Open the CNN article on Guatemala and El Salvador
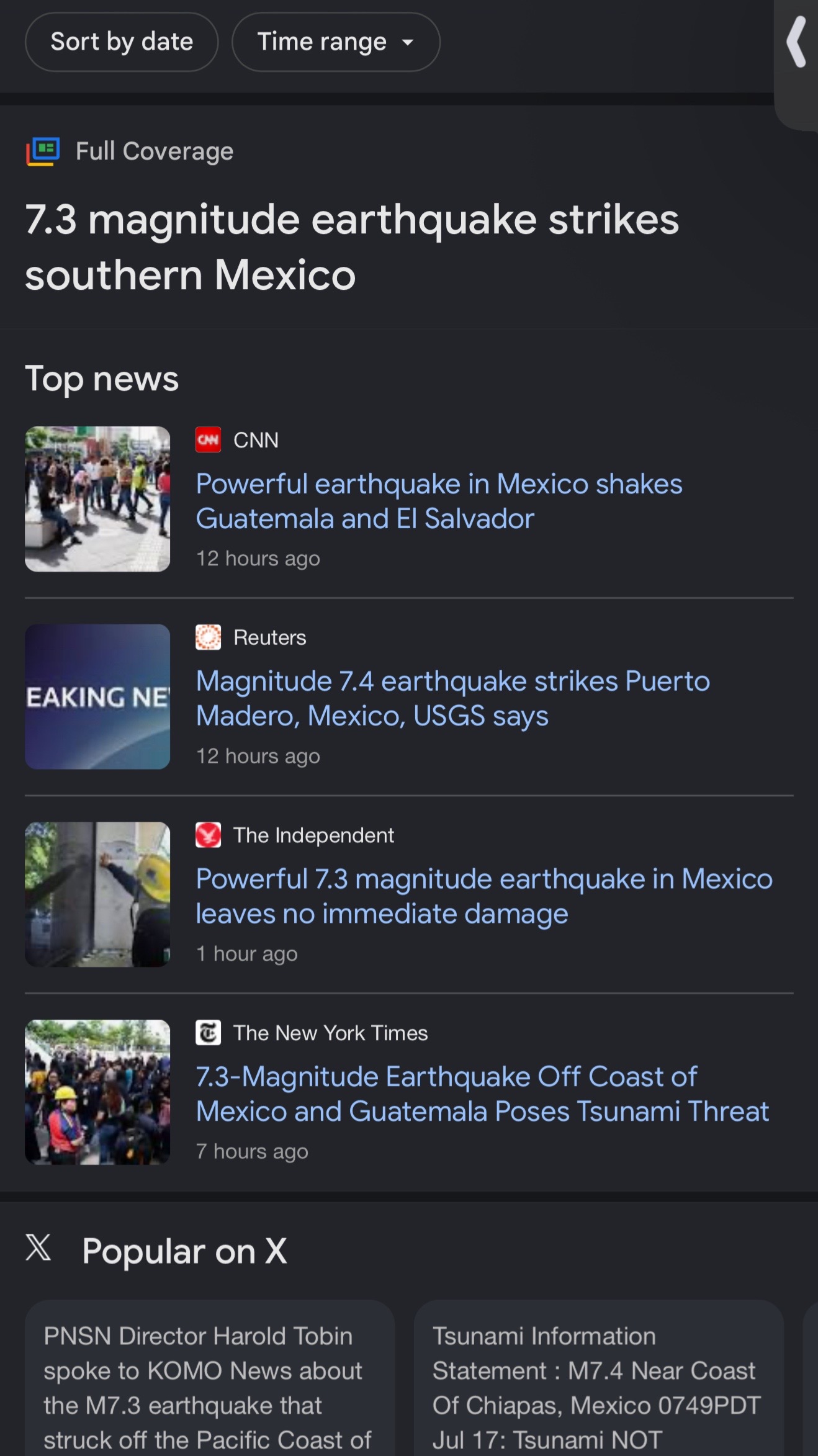This screenshot has height=1456, width=818. pos(439,501)
